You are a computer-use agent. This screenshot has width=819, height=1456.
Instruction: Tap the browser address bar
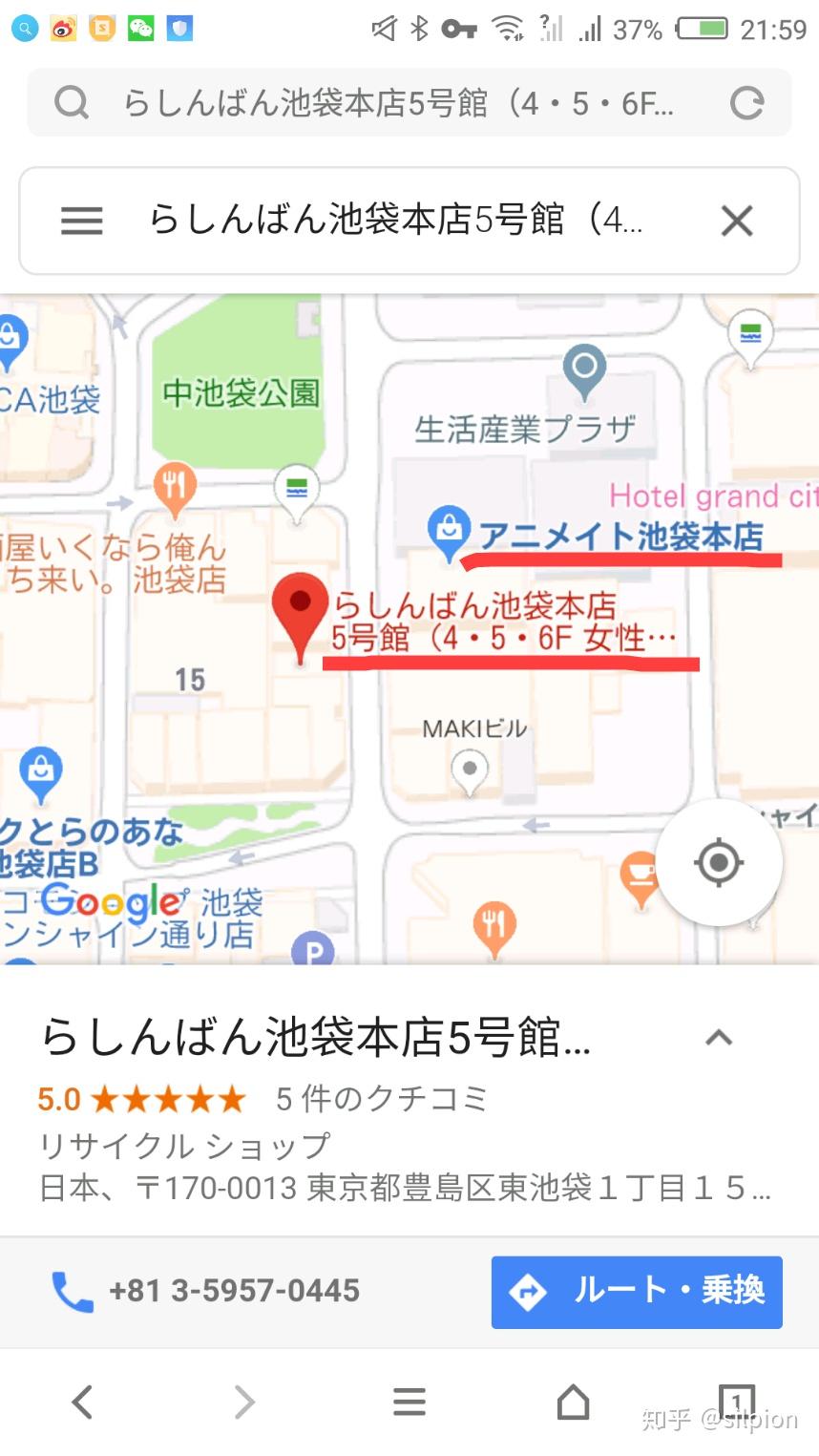point(396,102)
